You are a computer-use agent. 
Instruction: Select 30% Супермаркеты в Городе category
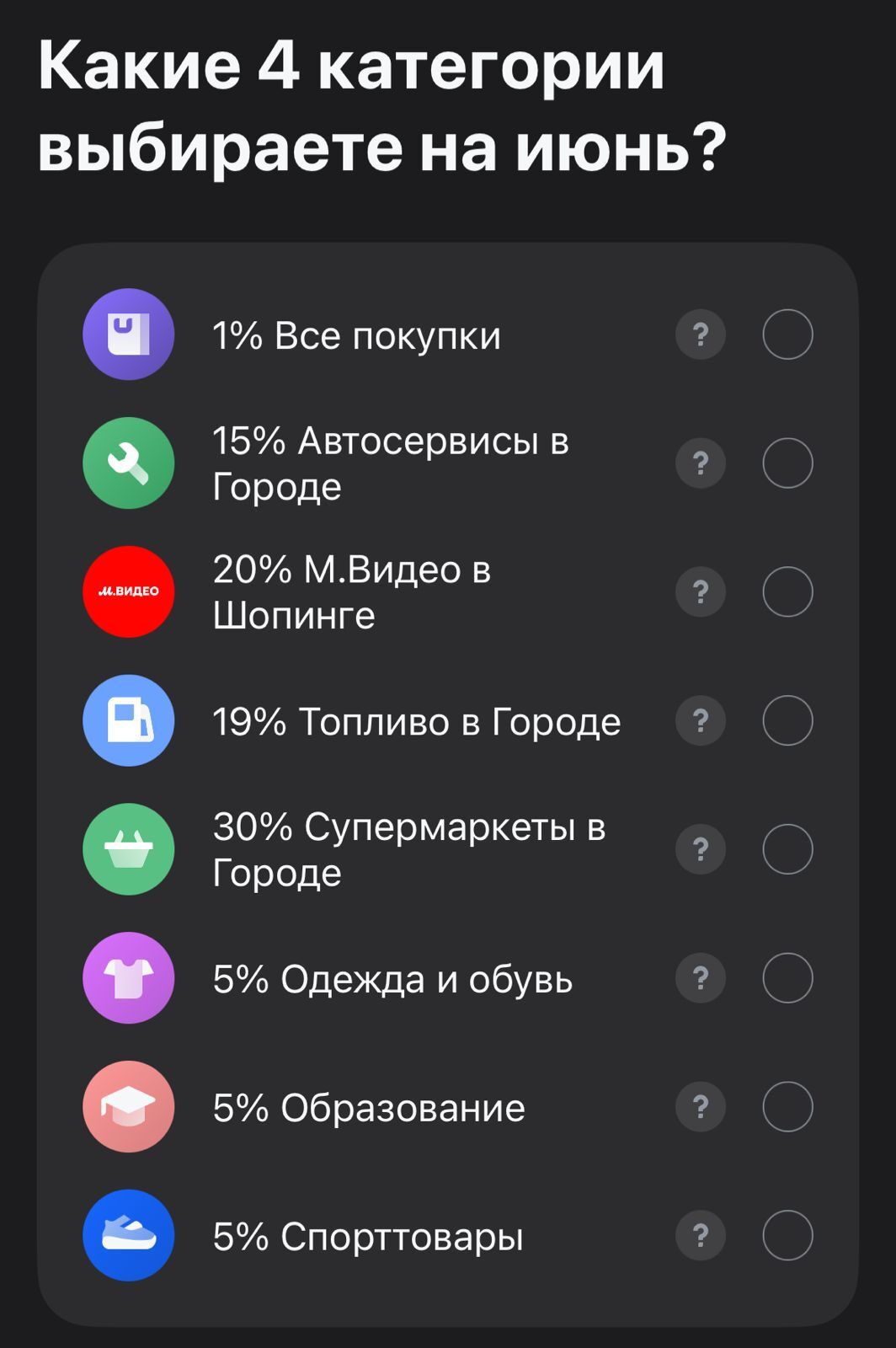pos(787,849)
